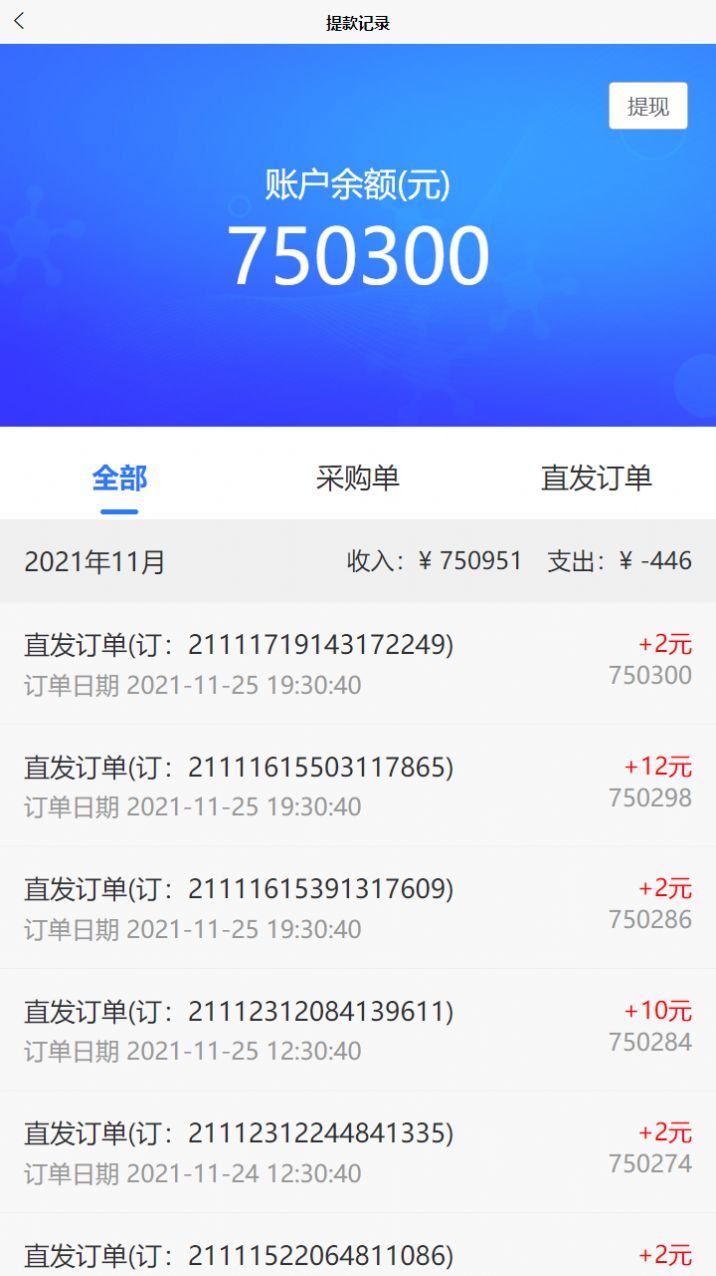Switch to the 全部 tab

[x=119, y=478]
